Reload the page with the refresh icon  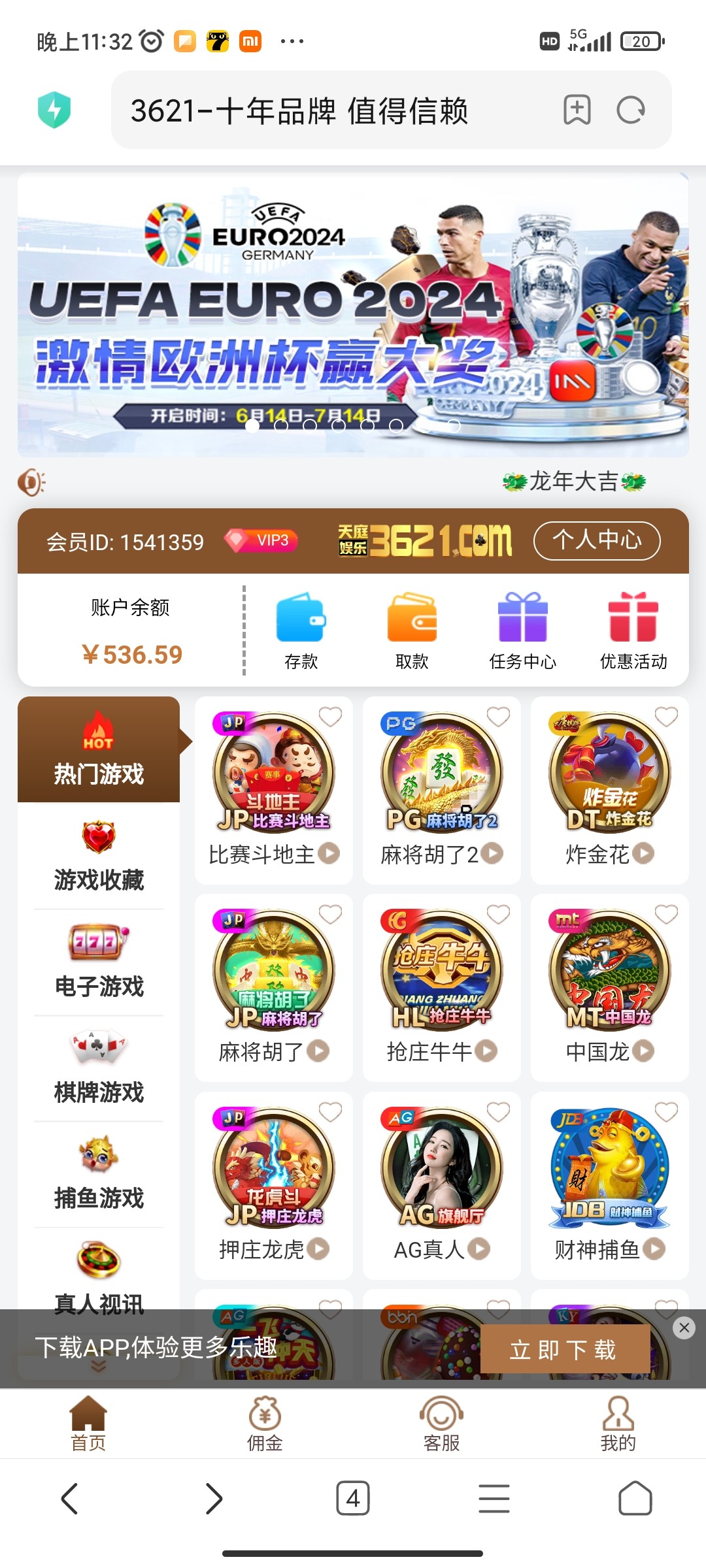point(630,110)
